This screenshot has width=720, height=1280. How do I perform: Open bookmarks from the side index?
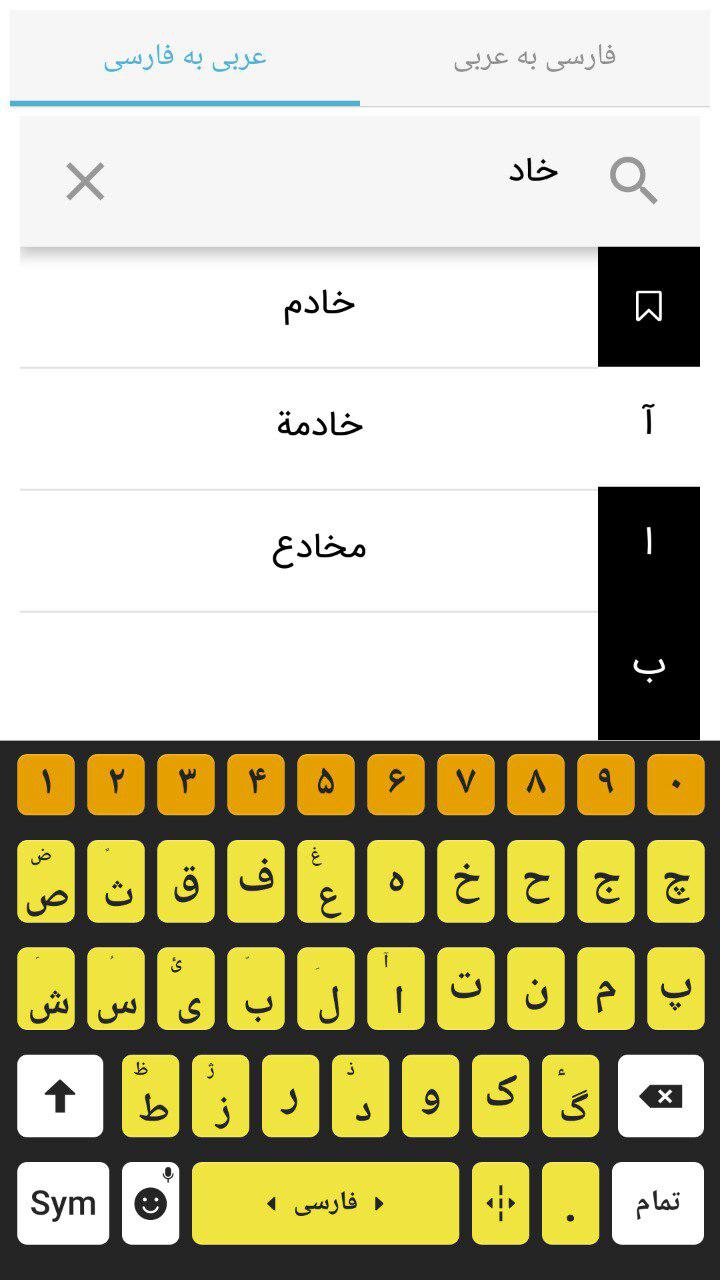pyautogui.click(x=649, y=306)
